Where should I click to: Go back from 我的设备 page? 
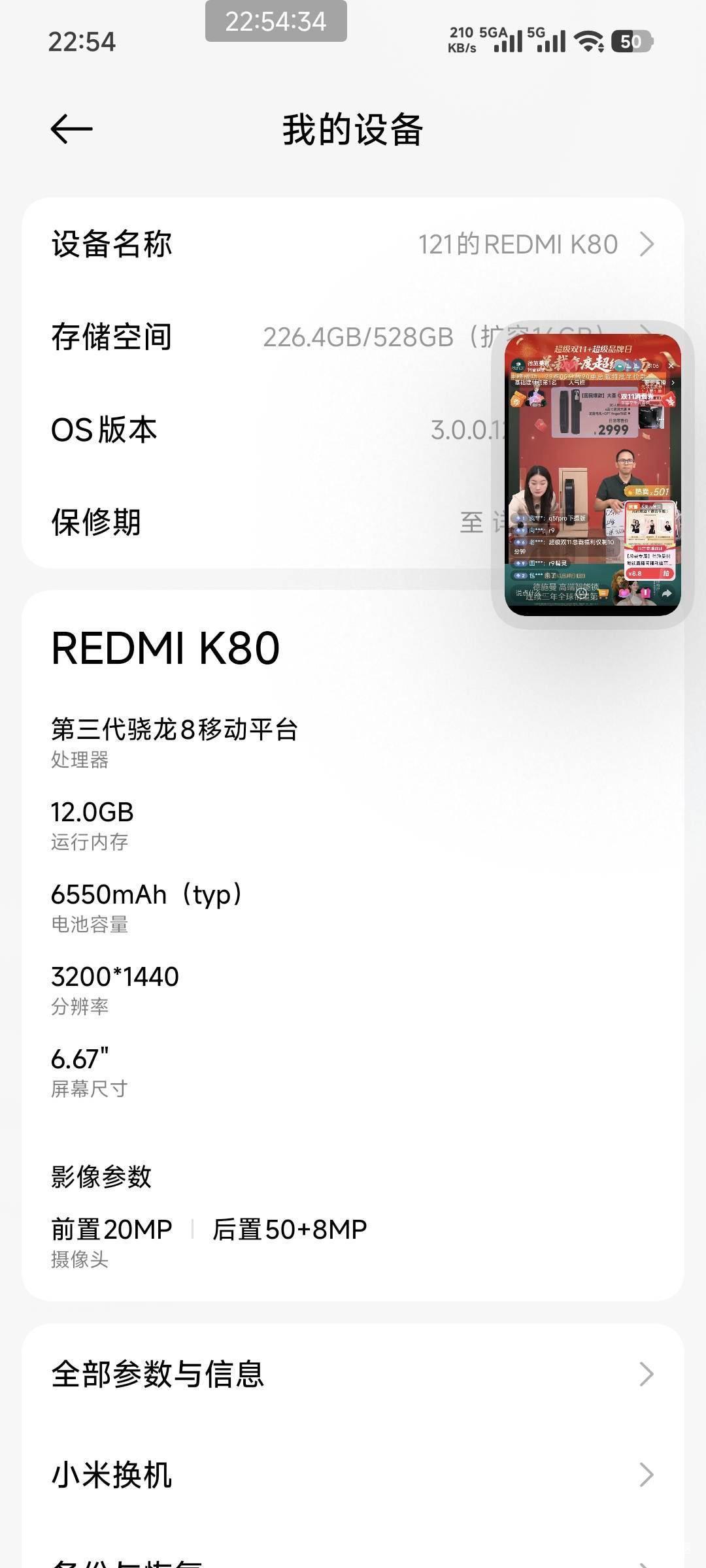click(71, 129)
